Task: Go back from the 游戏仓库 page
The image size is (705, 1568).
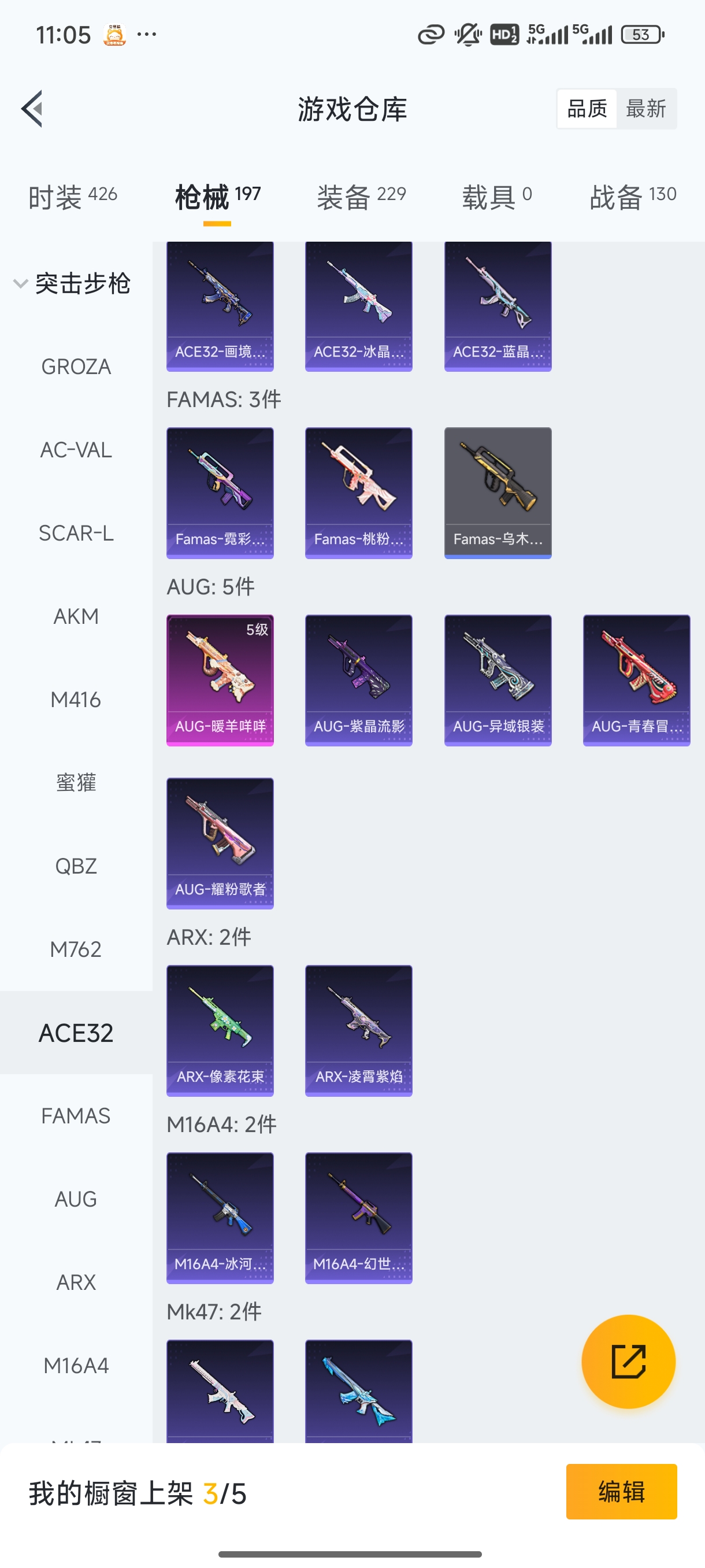Action: 32,109
